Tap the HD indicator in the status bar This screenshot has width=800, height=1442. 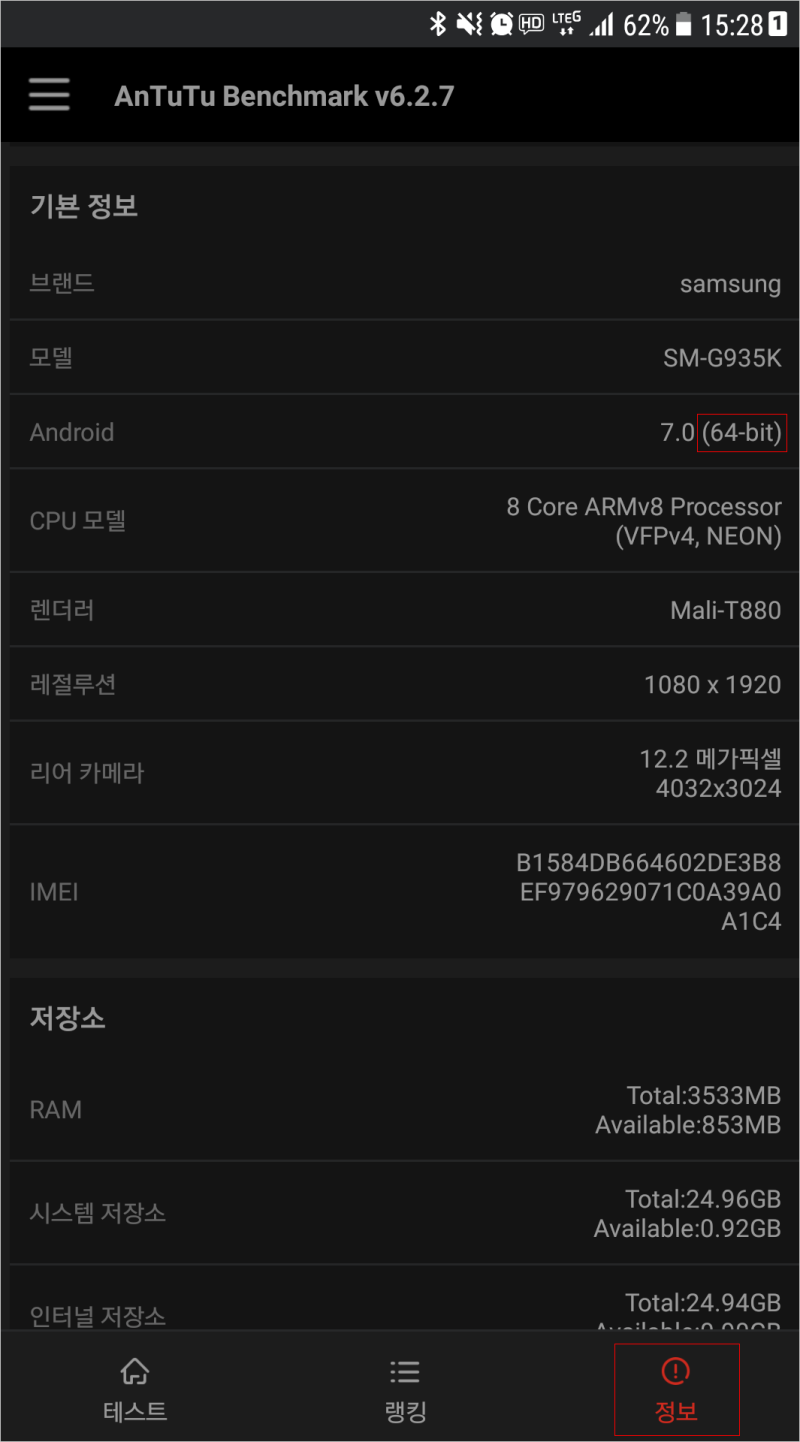[x=529, y=23]
